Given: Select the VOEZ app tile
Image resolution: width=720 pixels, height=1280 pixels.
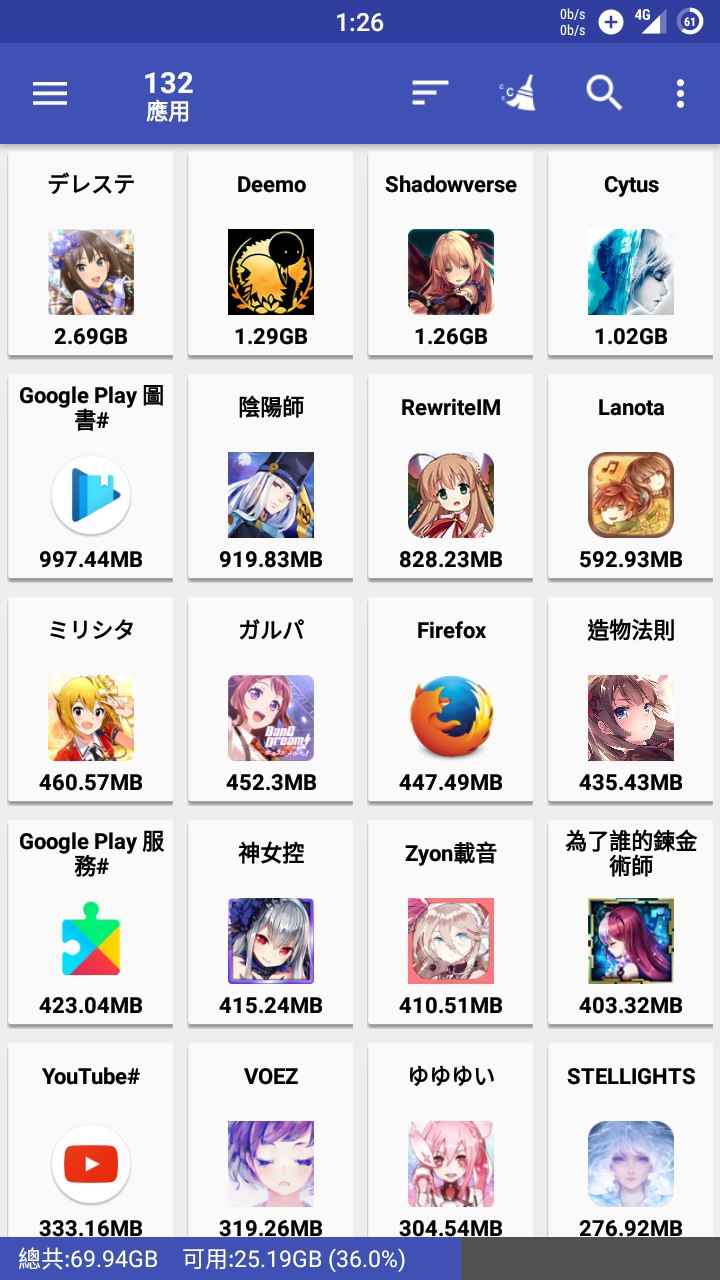Looking at the screenshot, I should coord(271,1140).
